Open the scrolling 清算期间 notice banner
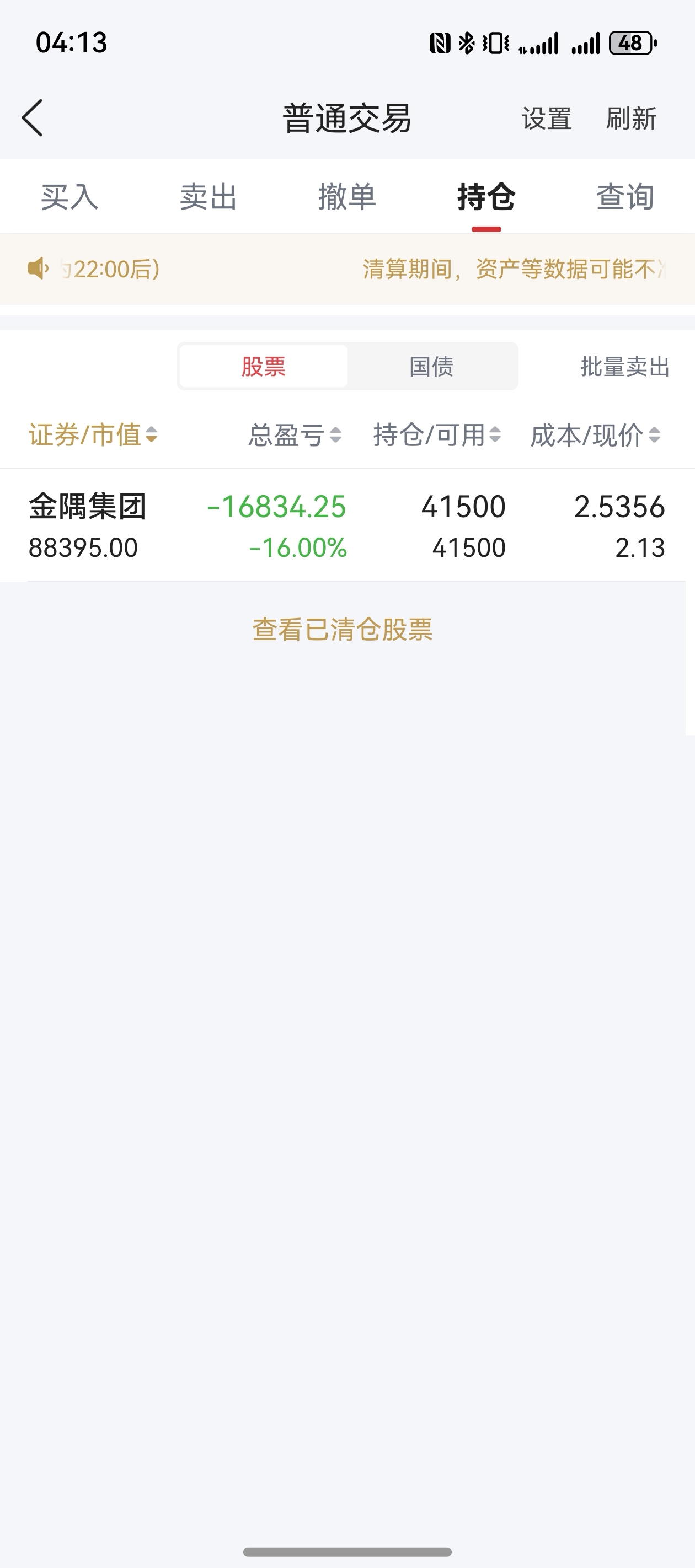Viewport: 695px width, 1568px height. point(347,269)
